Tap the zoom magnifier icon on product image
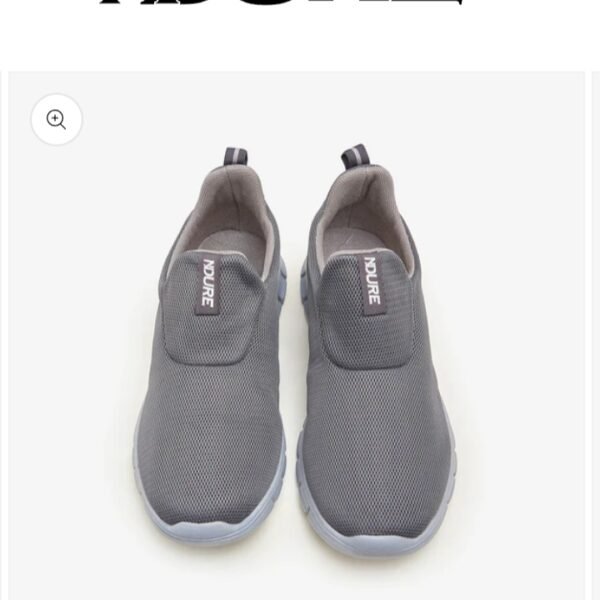 pos(56,120)
